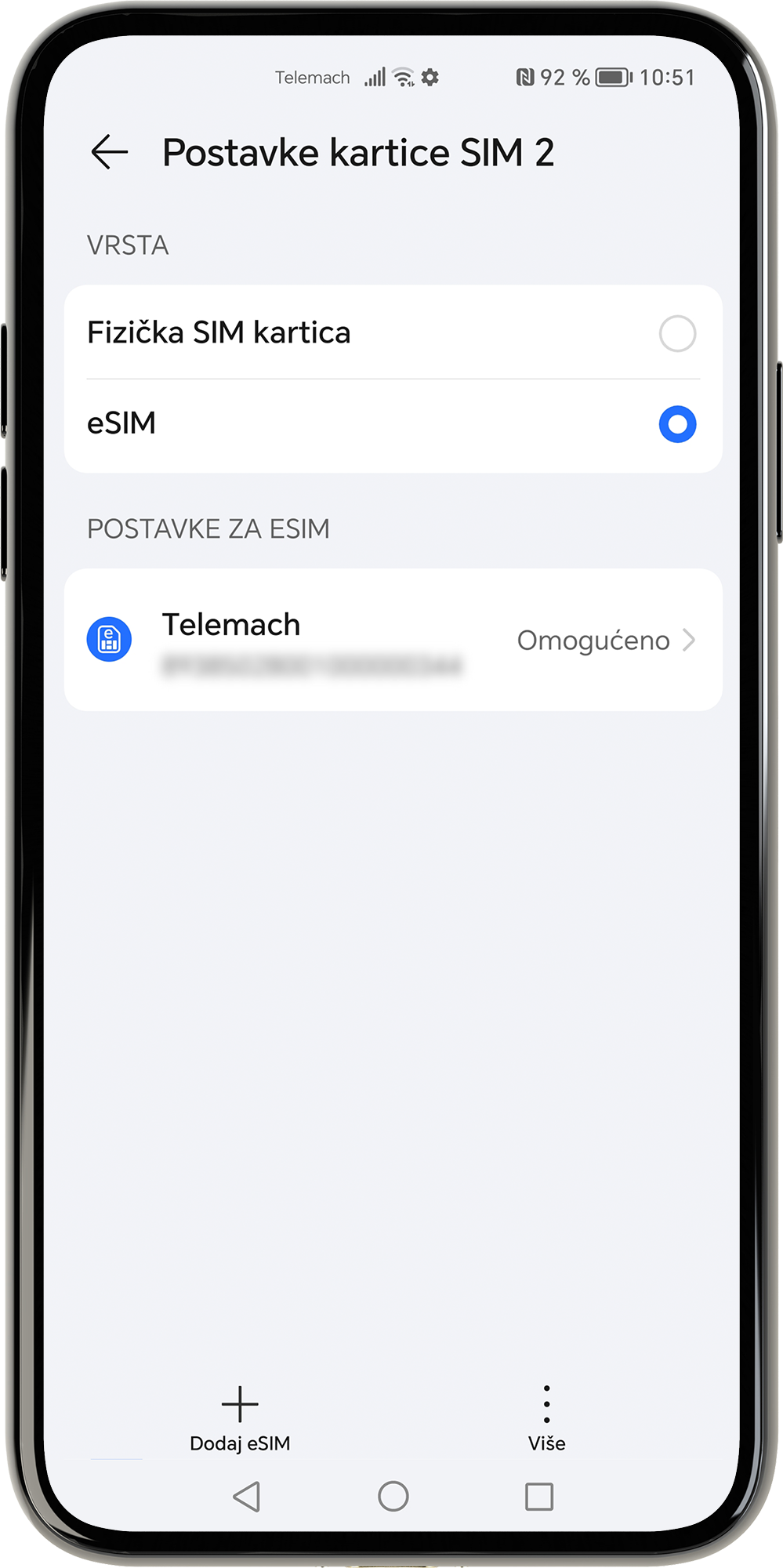The height and width of the screenshot is (1568, 783).
Task: Go back from SIM 2 card settings
Action: 109,152
